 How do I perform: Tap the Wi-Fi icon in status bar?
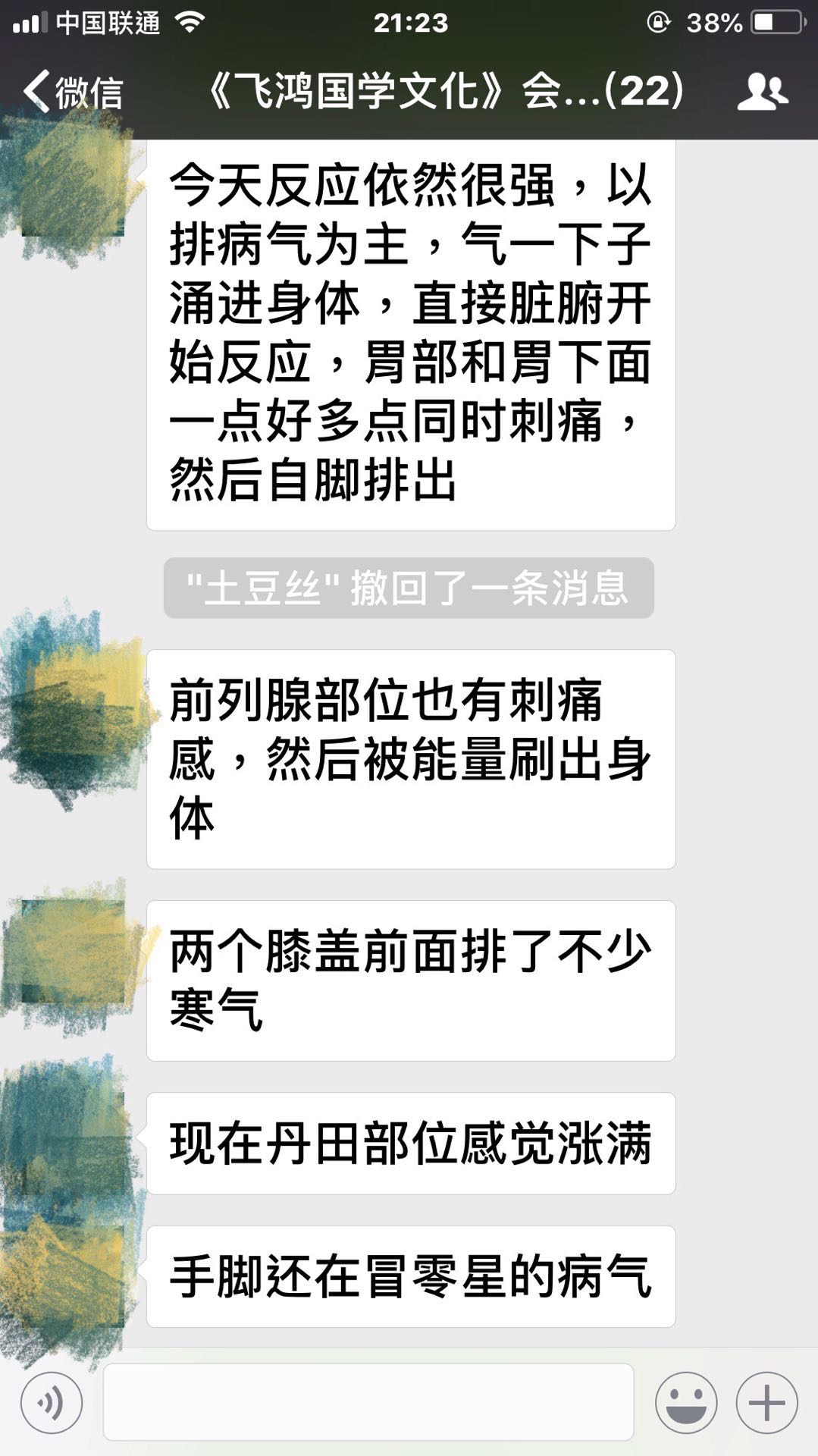tap(188, 22)
